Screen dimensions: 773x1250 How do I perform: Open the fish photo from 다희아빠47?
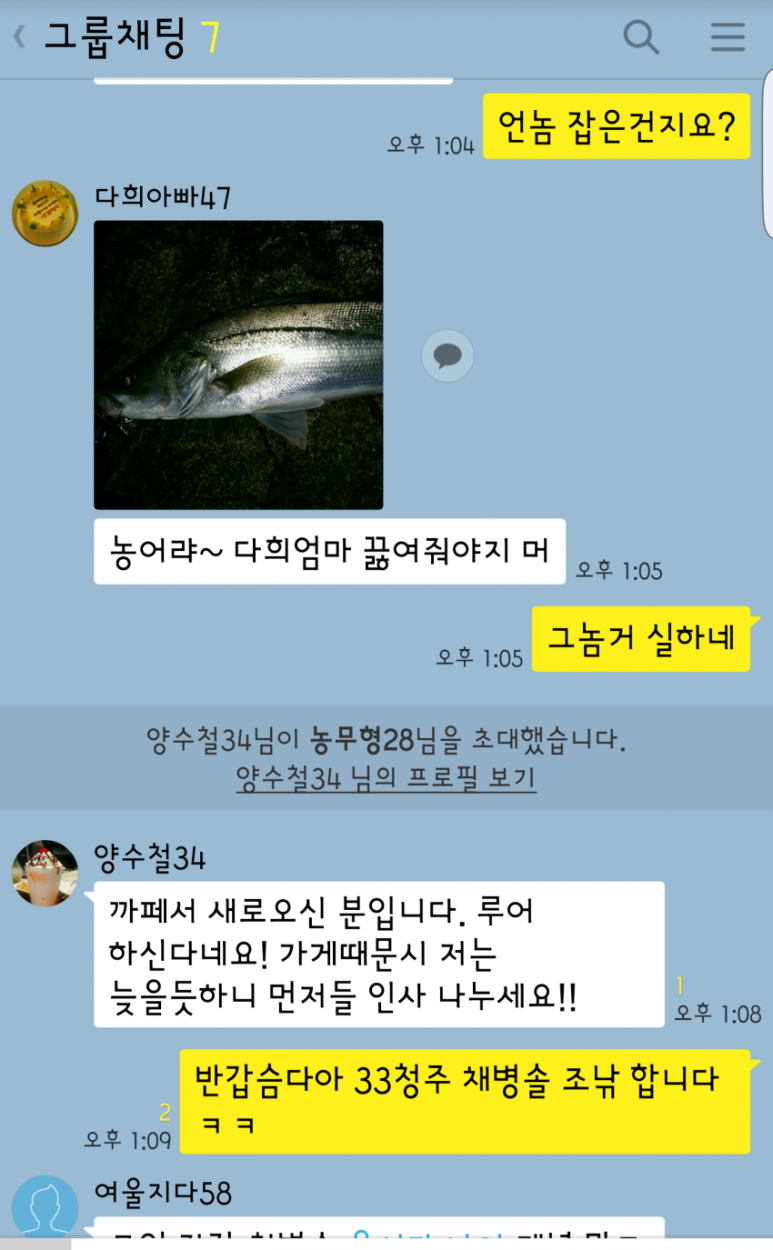coord(238,365)
